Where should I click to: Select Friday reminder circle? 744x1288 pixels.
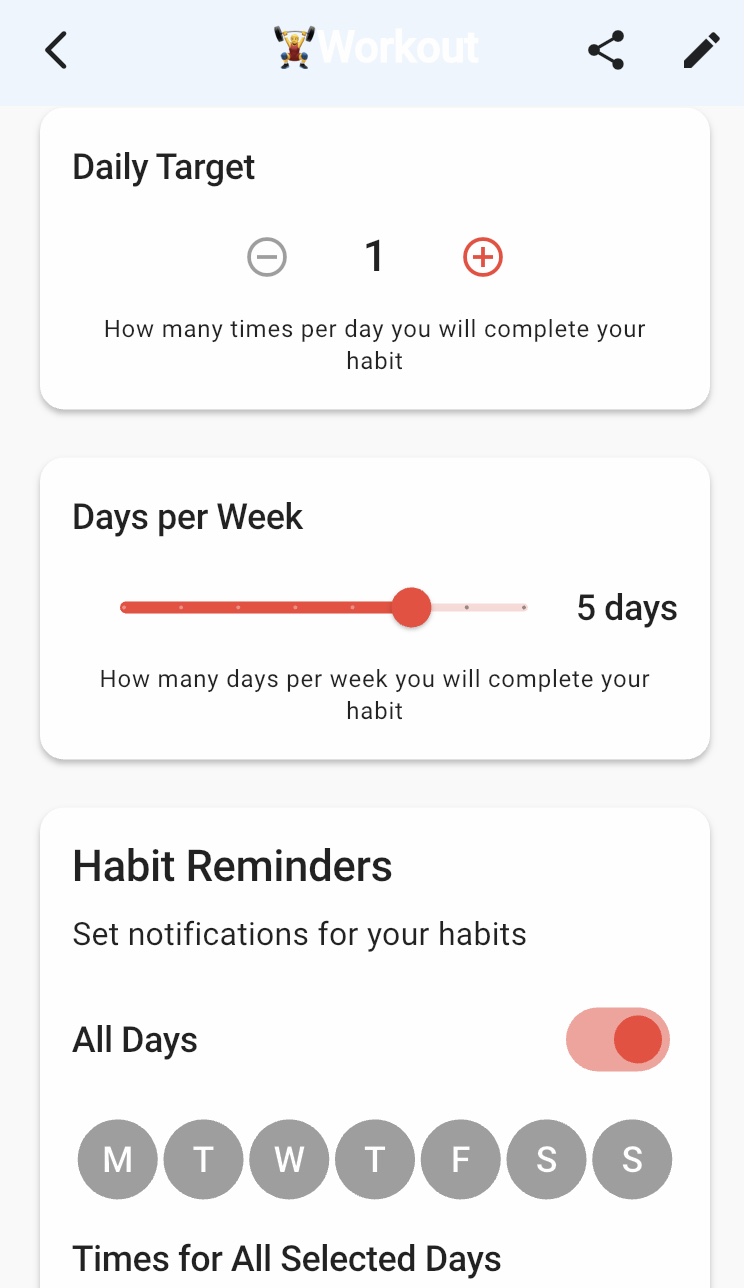pos(460,1159)
